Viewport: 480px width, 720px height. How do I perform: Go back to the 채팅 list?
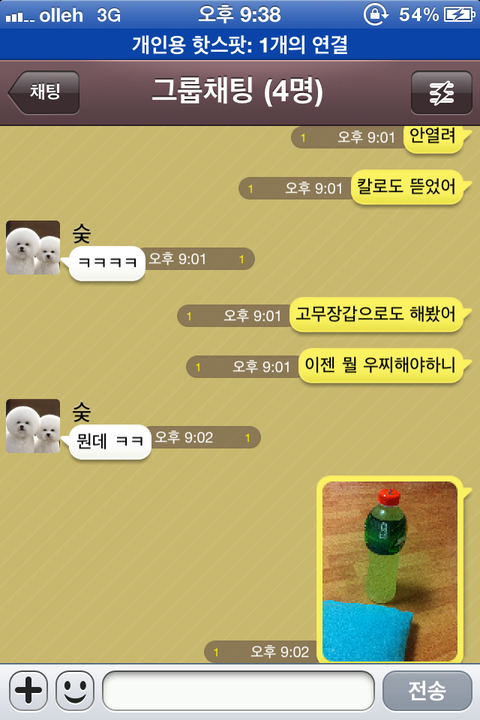(x=44, y=92)
